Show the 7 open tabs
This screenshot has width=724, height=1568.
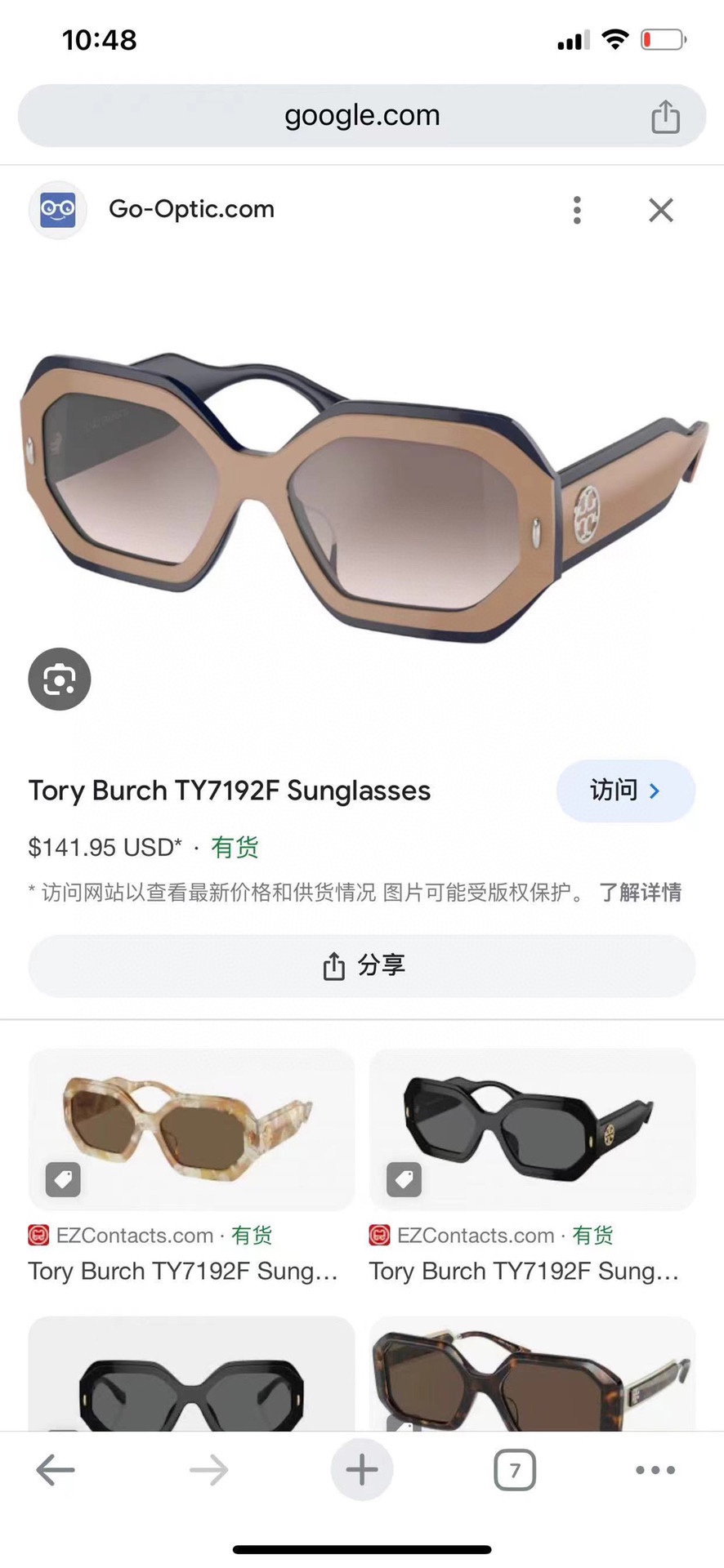pyautogui.click(x=514, y=1470)
